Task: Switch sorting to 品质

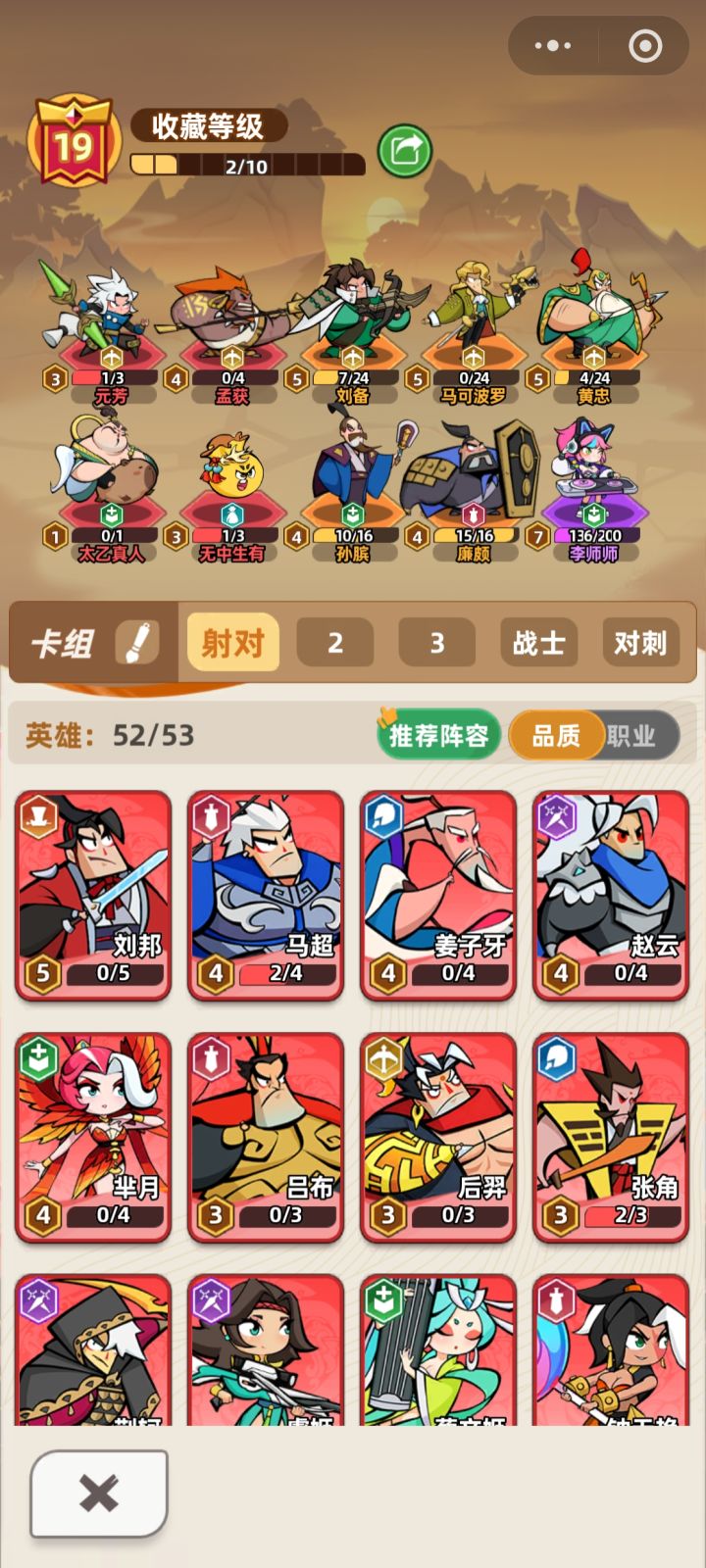Action: coord(559,735)
